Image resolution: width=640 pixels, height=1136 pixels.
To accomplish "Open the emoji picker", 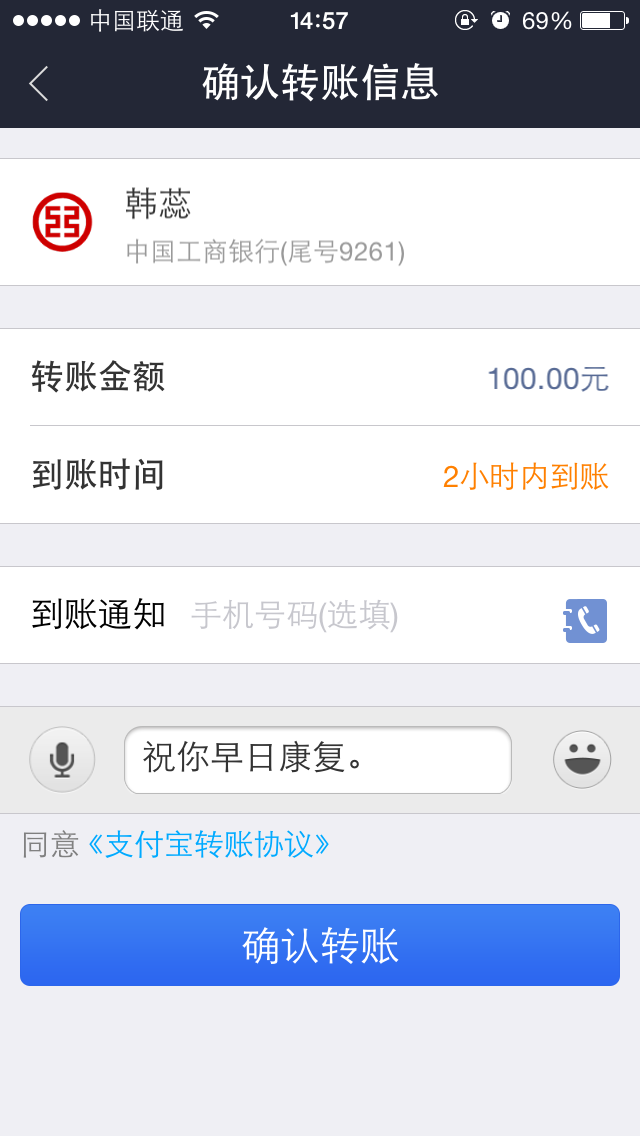I will click(x=582, y=760).
